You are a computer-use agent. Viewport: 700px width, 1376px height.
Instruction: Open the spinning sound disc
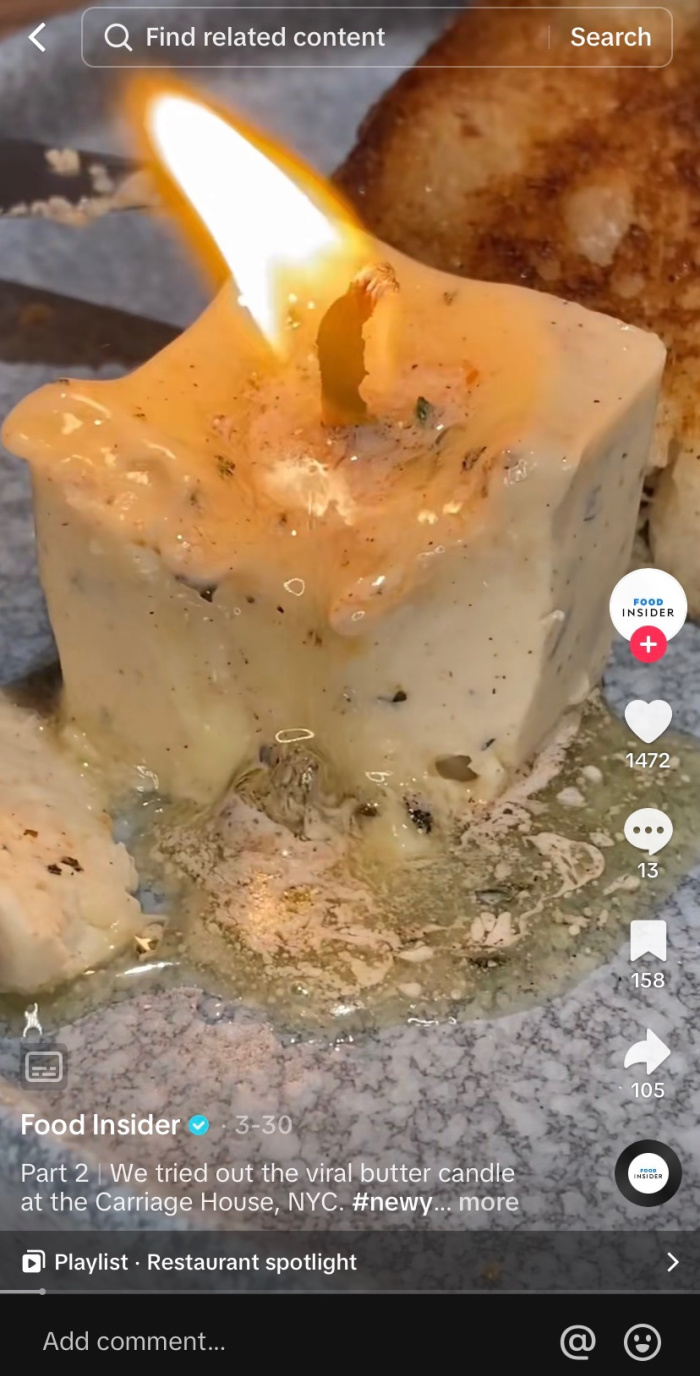point(648,1173)
